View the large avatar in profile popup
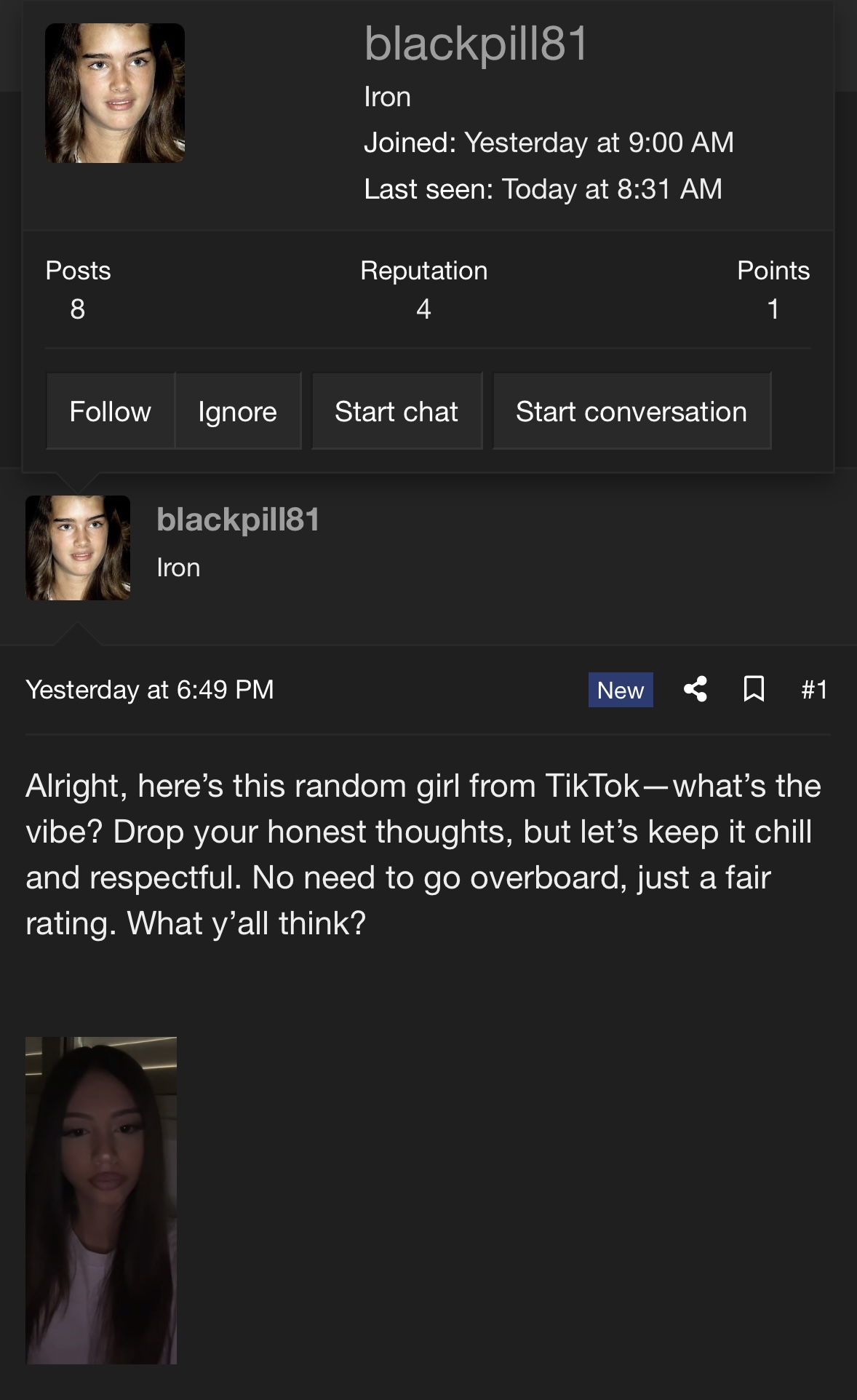 115,93
